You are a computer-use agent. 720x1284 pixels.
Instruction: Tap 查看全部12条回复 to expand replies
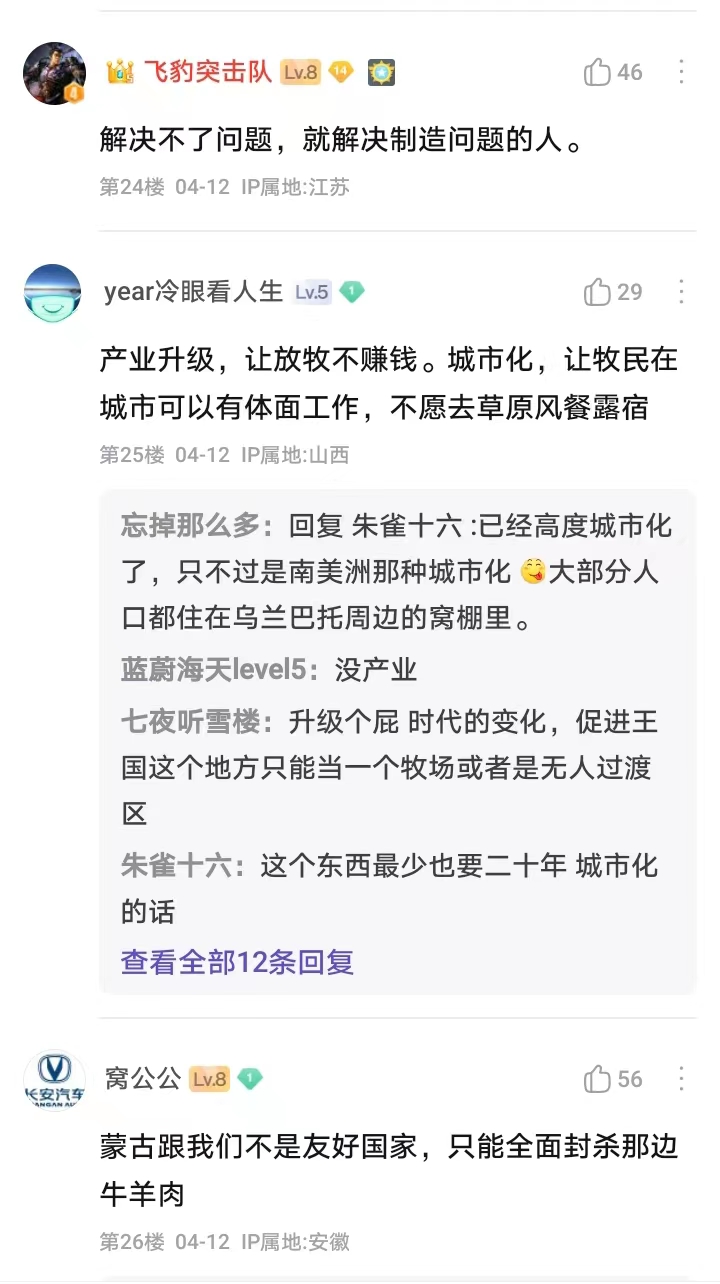click(237, 962)
